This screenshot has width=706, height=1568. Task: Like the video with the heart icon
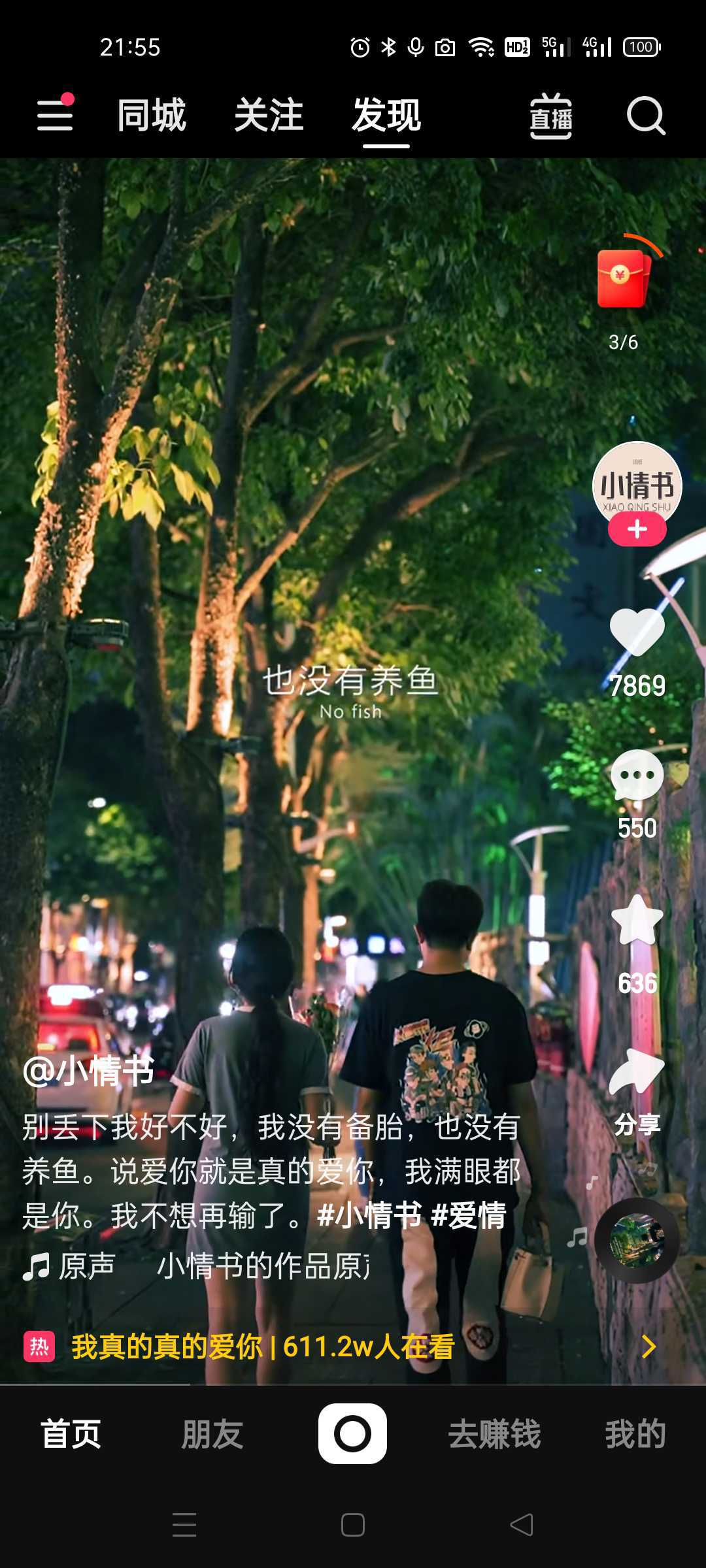637,632
